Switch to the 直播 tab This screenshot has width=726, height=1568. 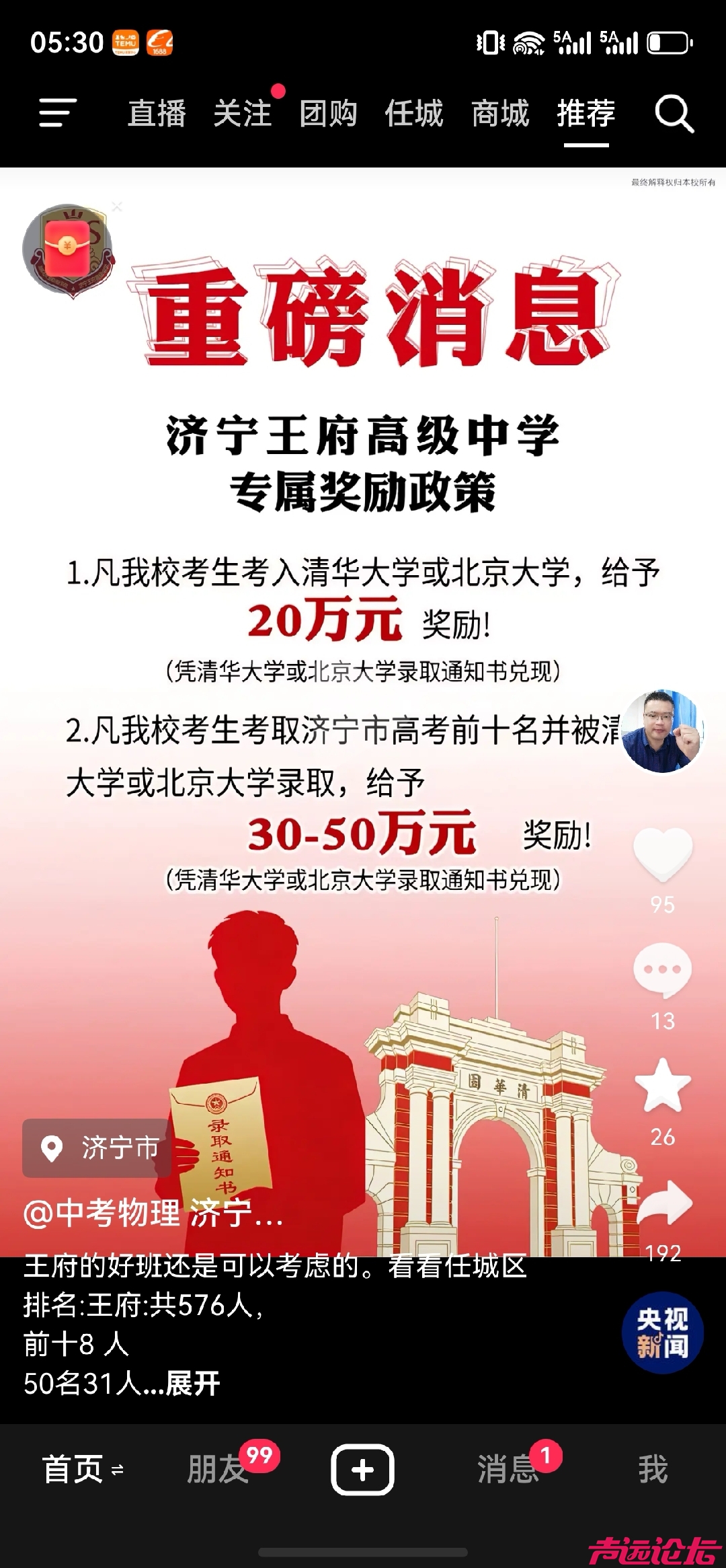click(x=157, y=113)
